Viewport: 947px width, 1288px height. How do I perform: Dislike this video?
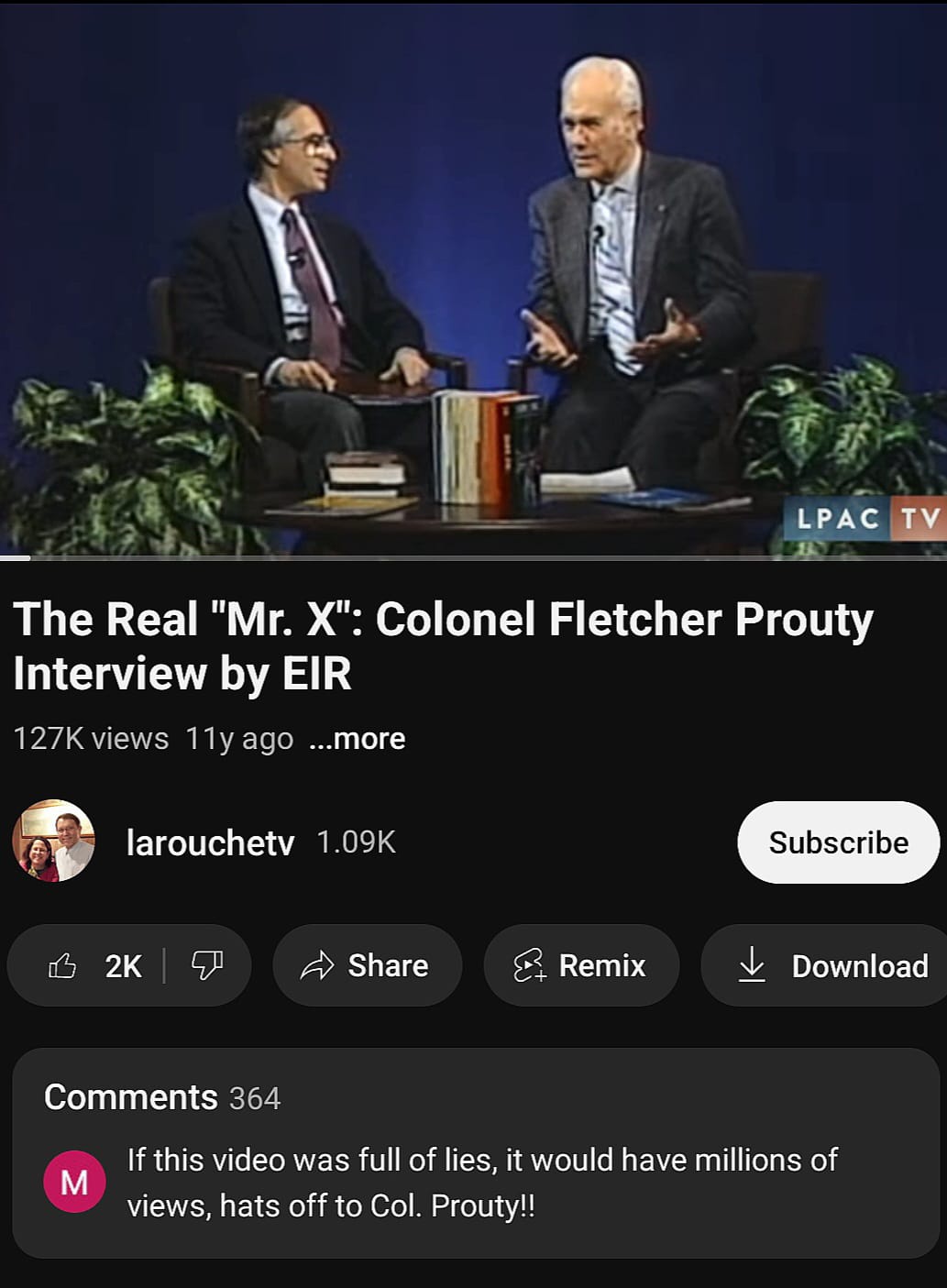tap(207, 965)
